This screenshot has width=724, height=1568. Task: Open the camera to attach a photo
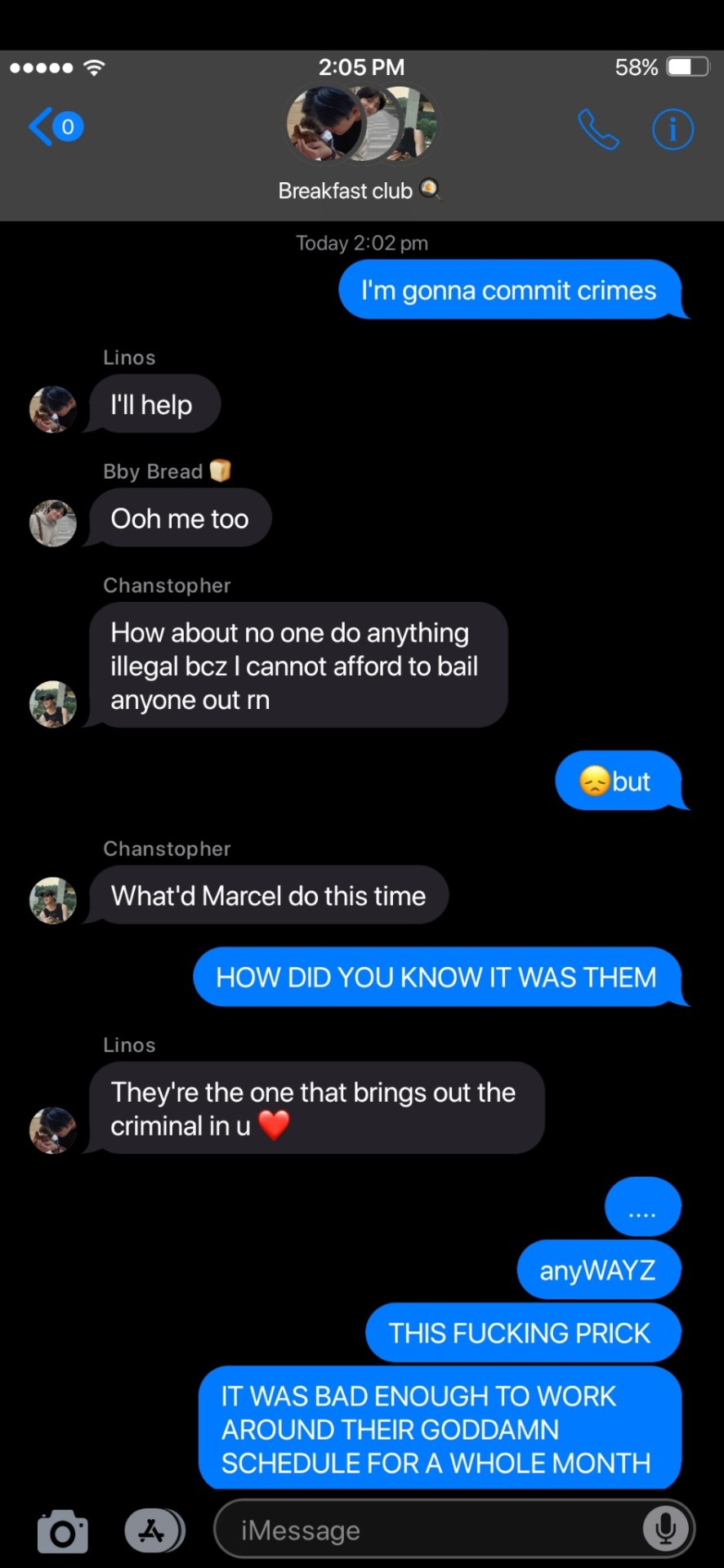63,1531
